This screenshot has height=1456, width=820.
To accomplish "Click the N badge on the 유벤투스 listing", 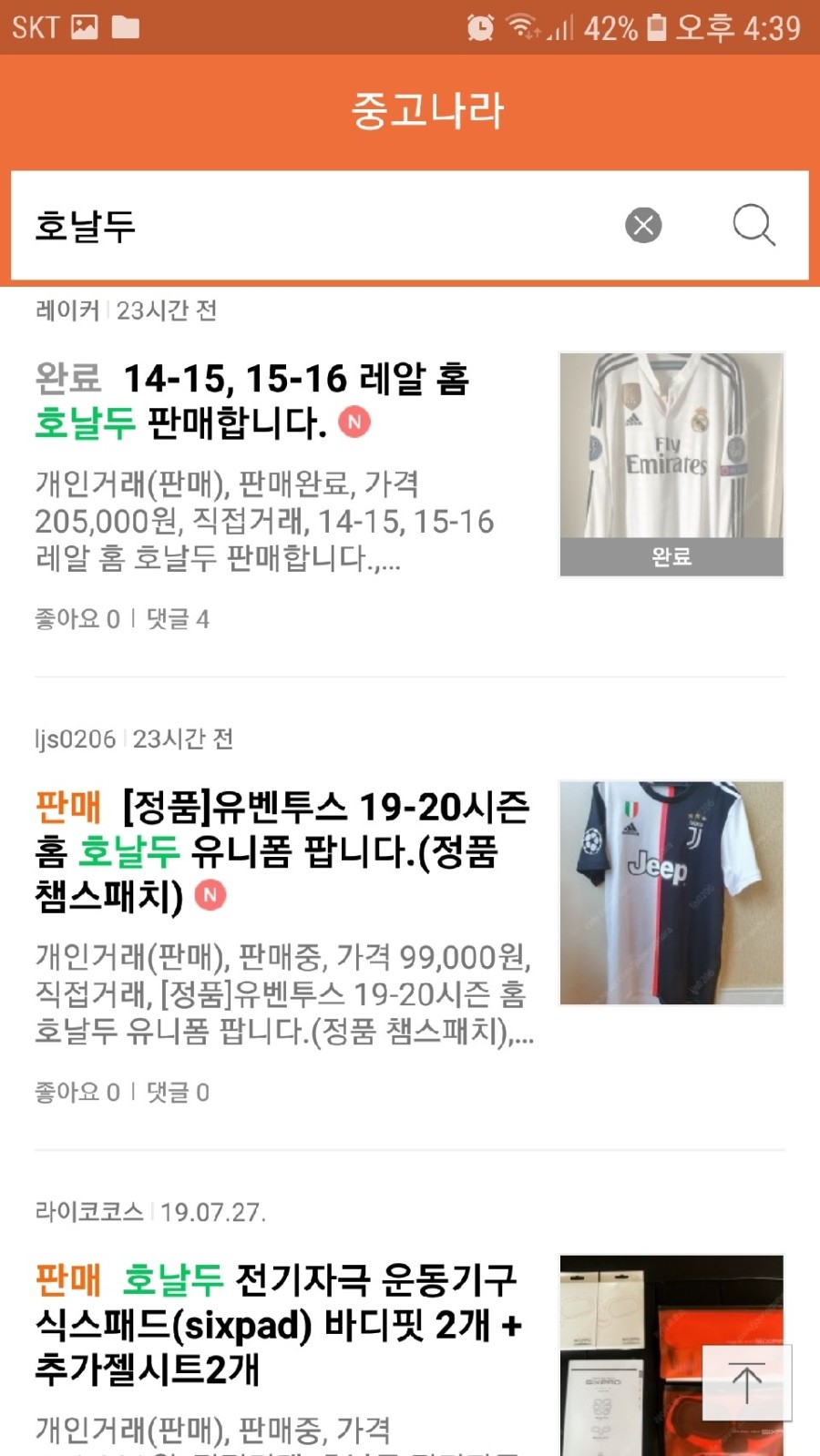I will point(211,896).
